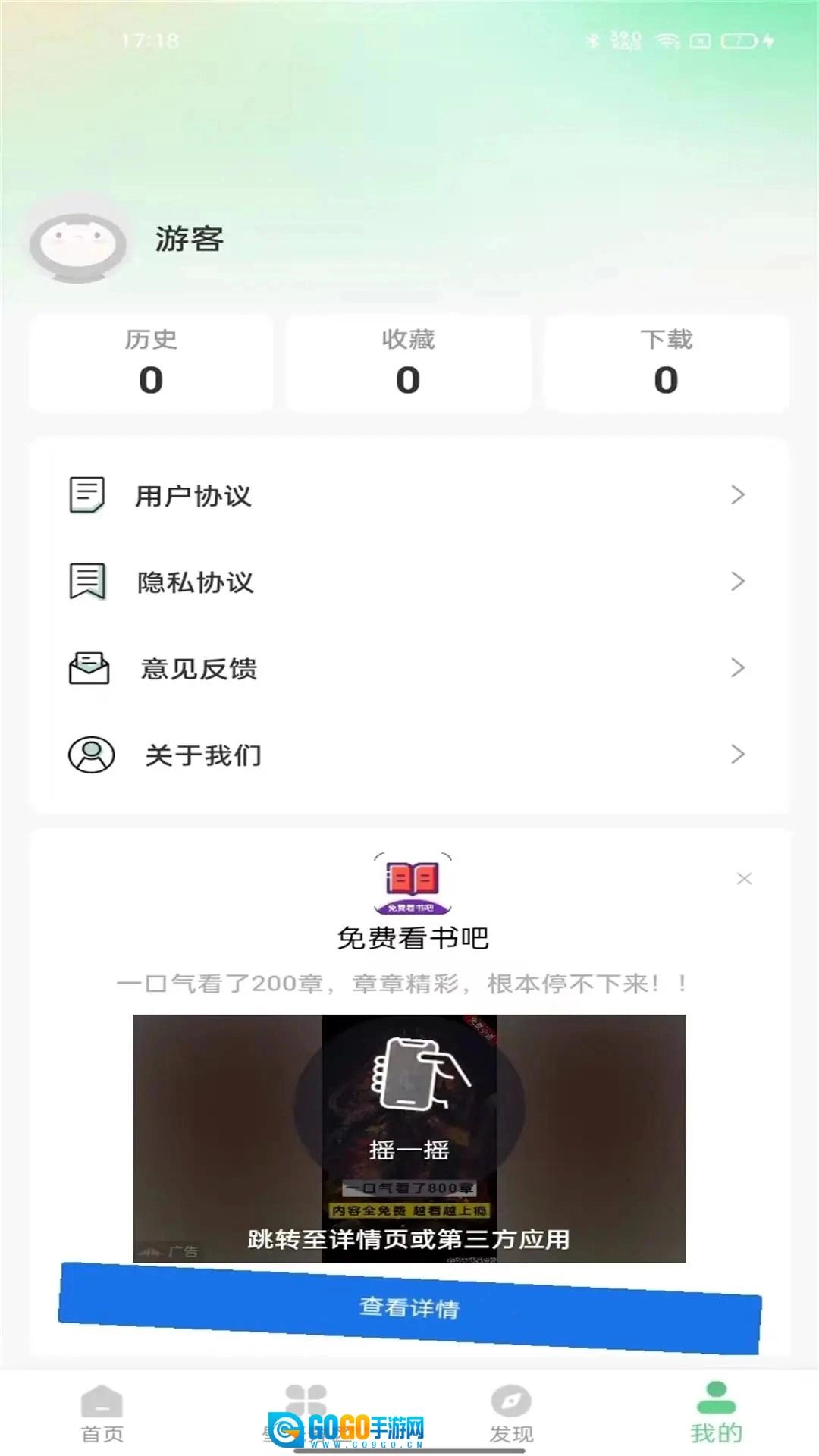Open the 收藏 favorites card
This screenshot has height=1456, width=819.
click(x=408, y=363)
